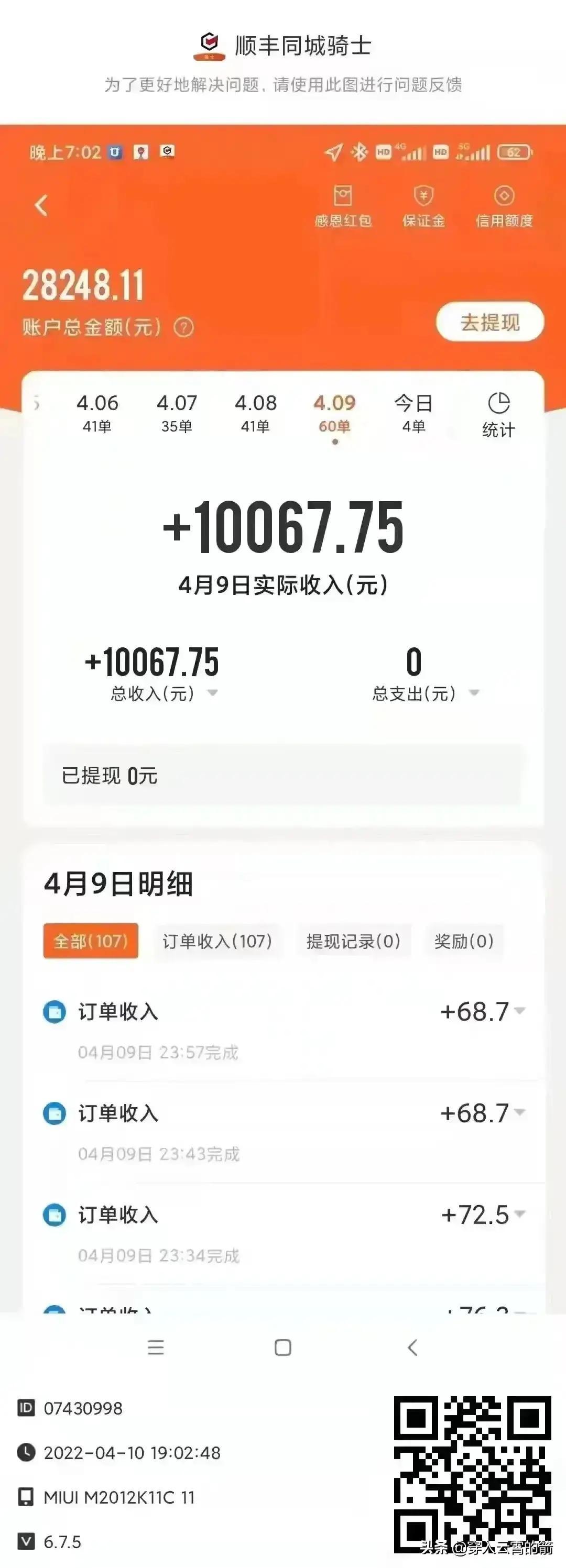Select the 奖励(0) tab
This screenshot has height=1568, width=566.
point(465,941)
